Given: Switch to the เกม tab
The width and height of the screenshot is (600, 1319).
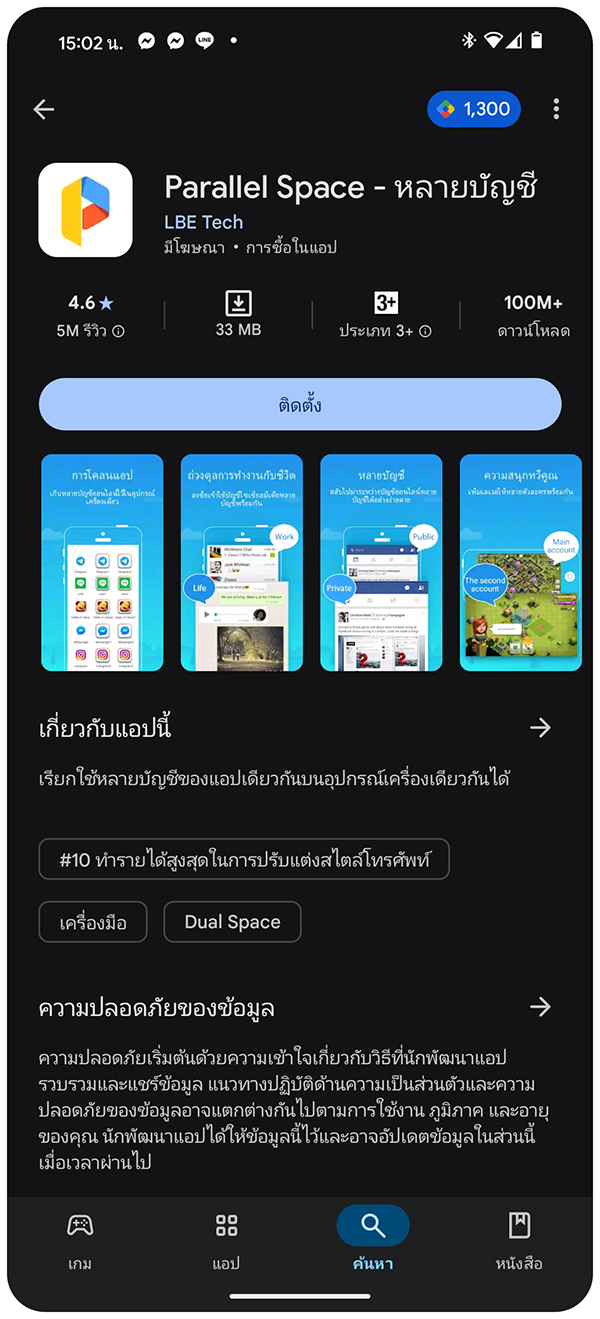Looking at the screenshot, I should tap(80, 1240).
